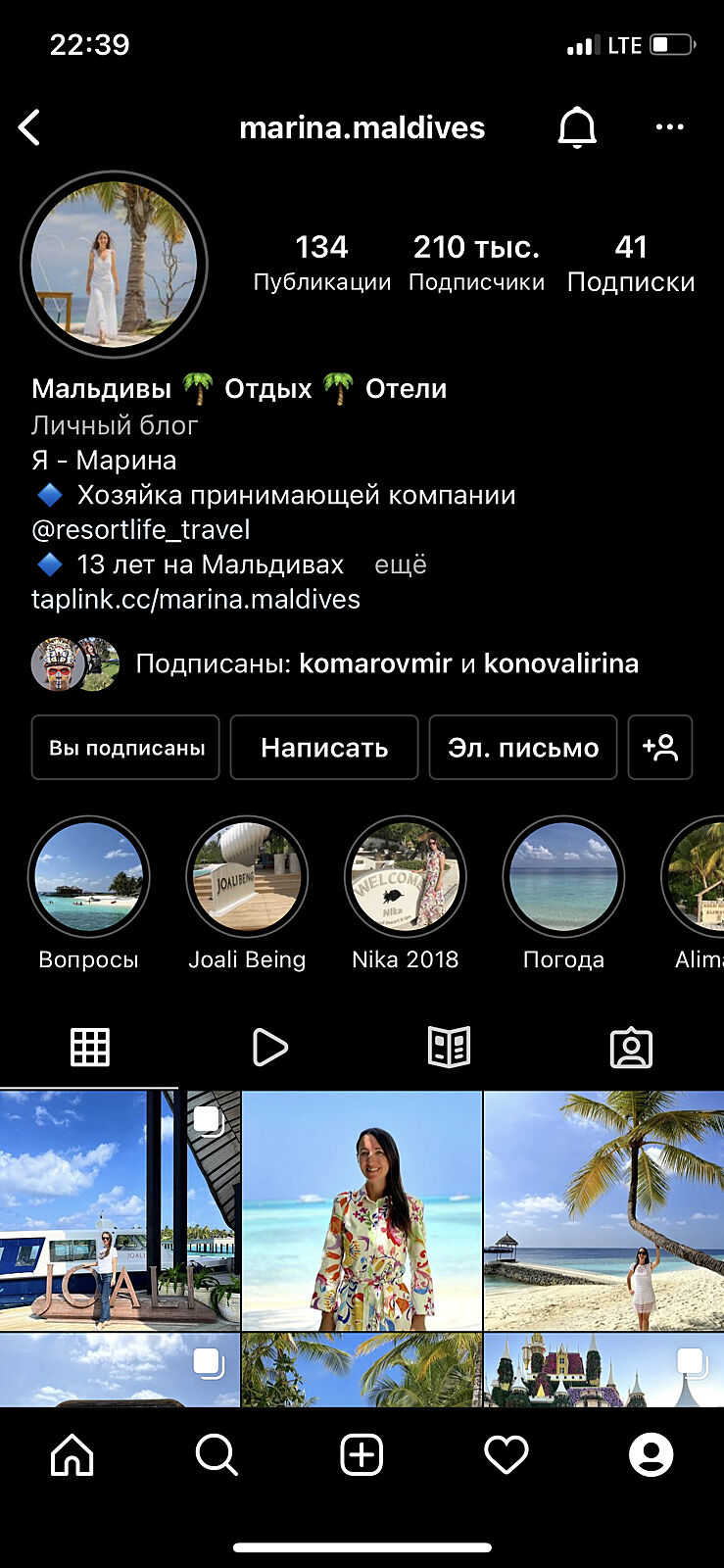Viewport: 724px width, 1568px height.
Task: Open the «Joali Being» story highlight
Action: click(x=247, y=877)
